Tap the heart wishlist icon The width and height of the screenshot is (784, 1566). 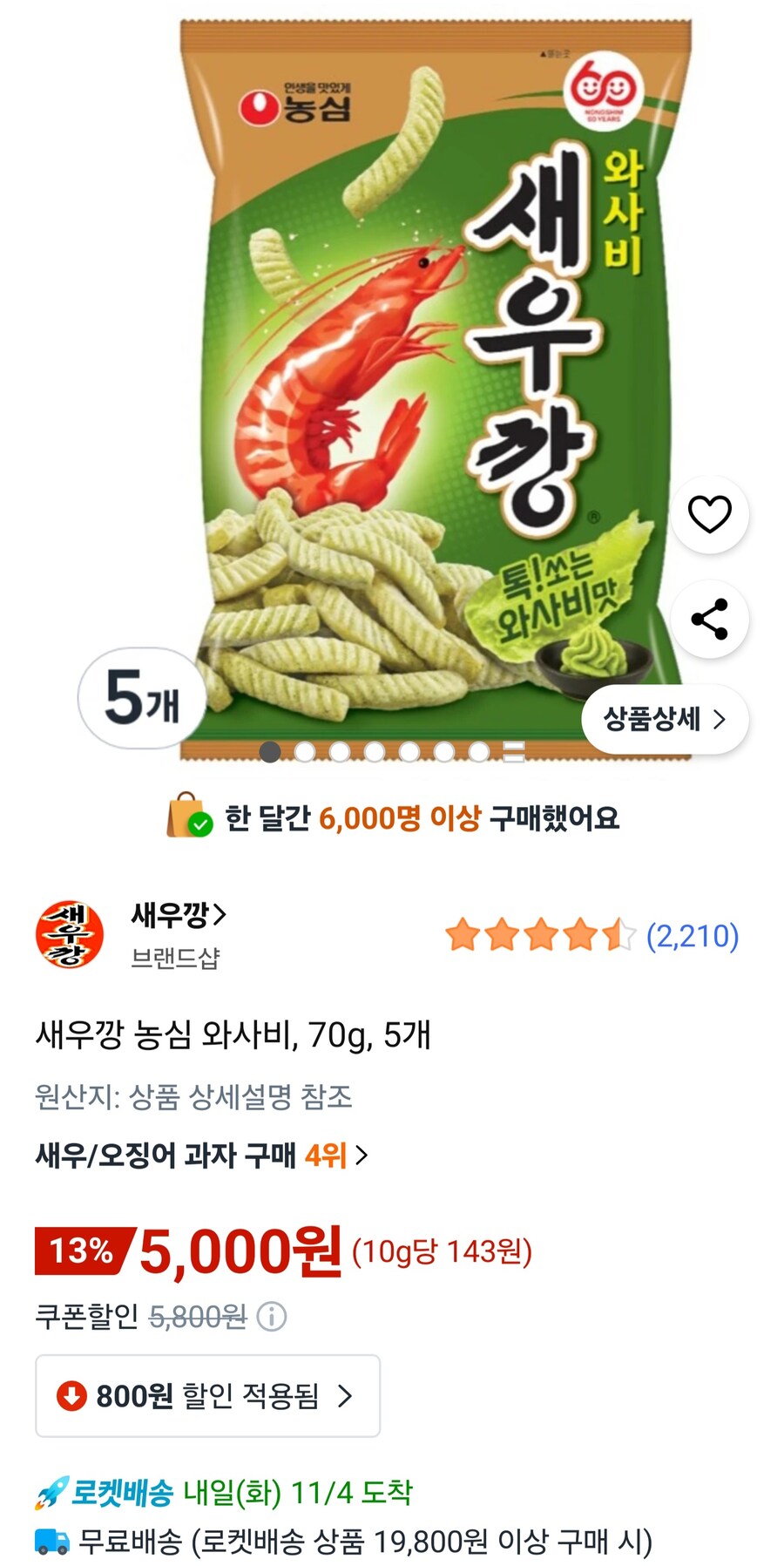click(710, 515)
